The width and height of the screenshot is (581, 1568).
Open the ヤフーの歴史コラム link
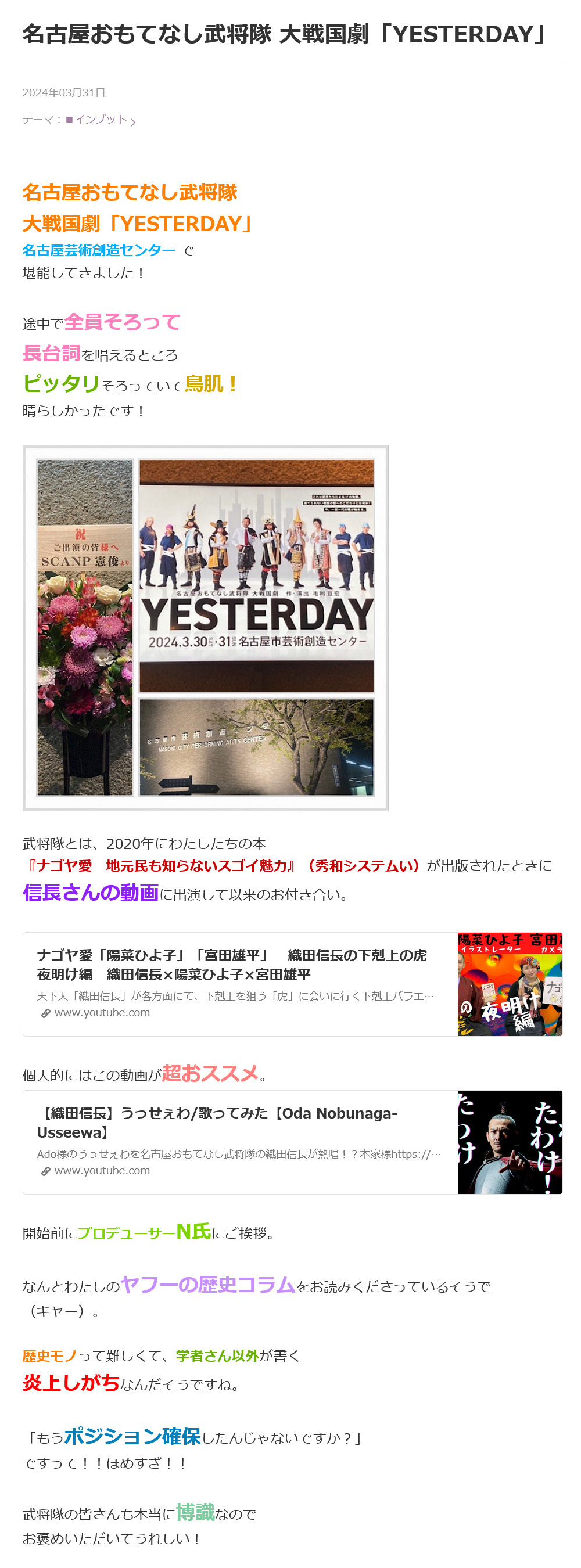pos(207,1285)
